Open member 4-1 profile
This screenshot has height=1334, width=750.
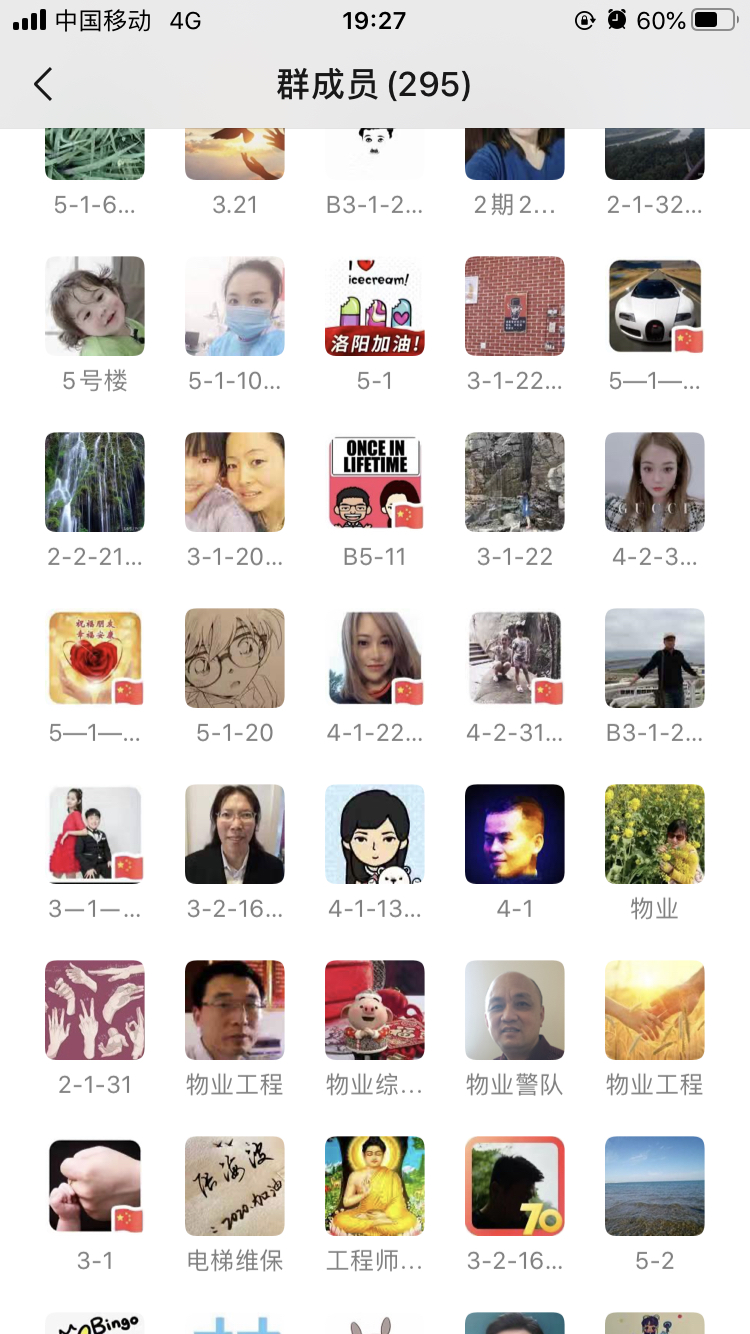coord(515,834)
